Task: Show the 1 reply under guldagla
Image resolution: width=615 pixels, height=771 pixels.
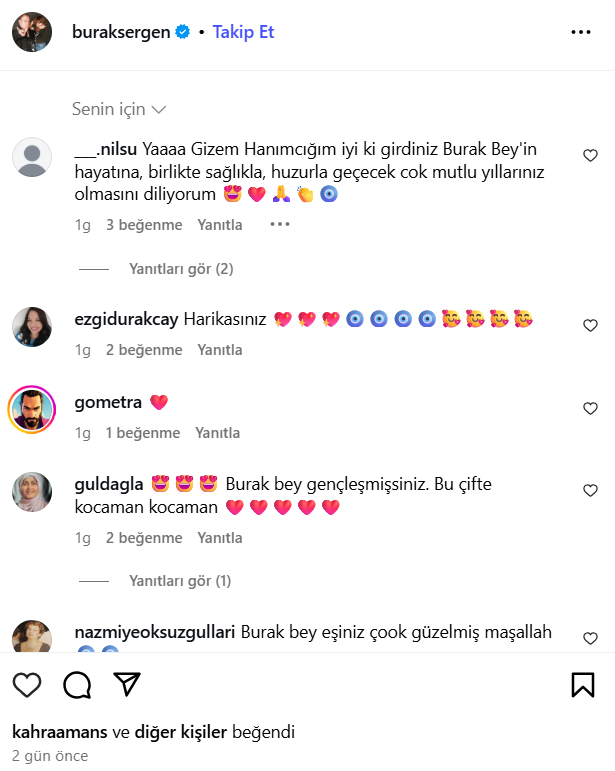Action: [180, 581]
